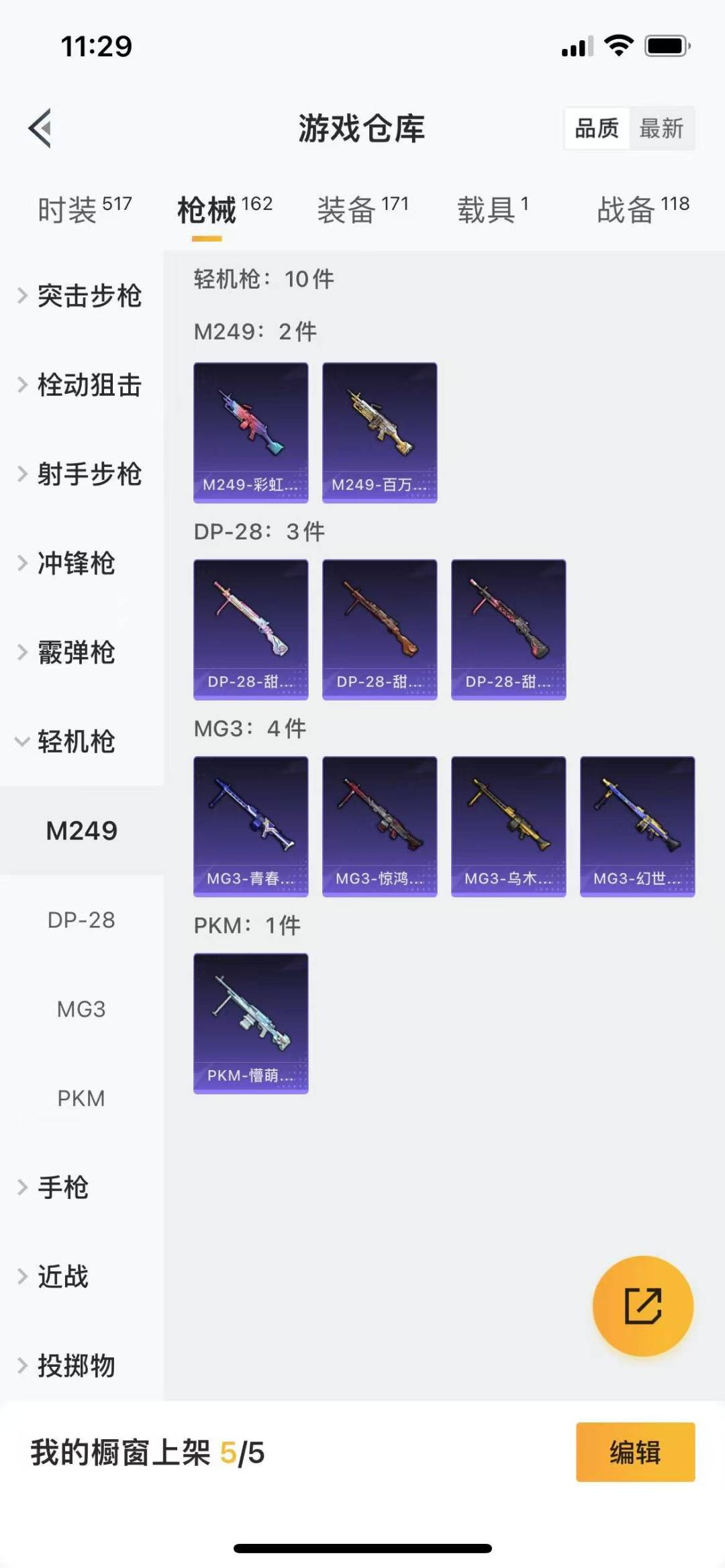
Task: Switch to the 战备 tab
Action: pos(642,210)
